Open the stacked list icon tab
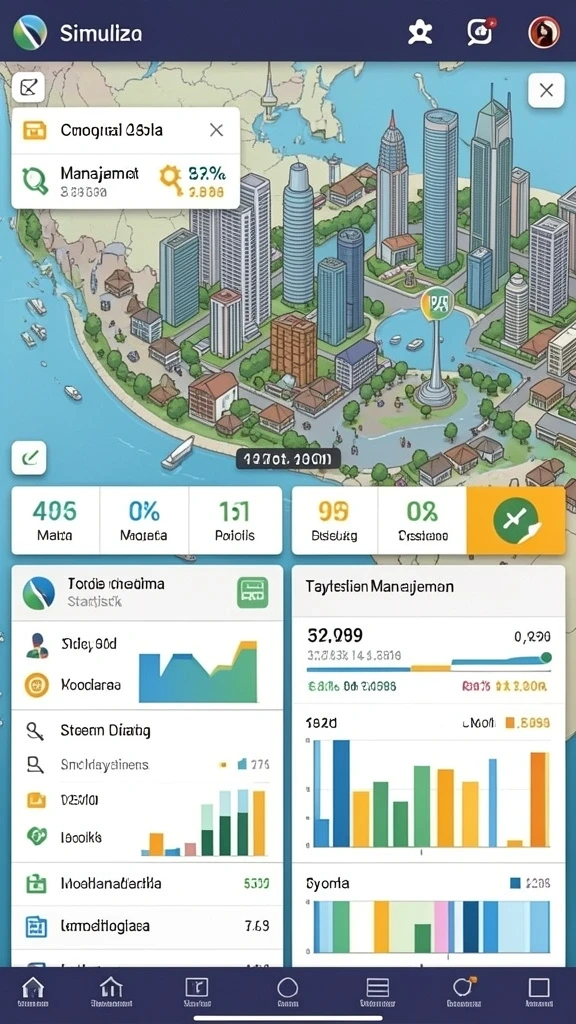This screenshot has height=1024, width=576. point(377,992)
